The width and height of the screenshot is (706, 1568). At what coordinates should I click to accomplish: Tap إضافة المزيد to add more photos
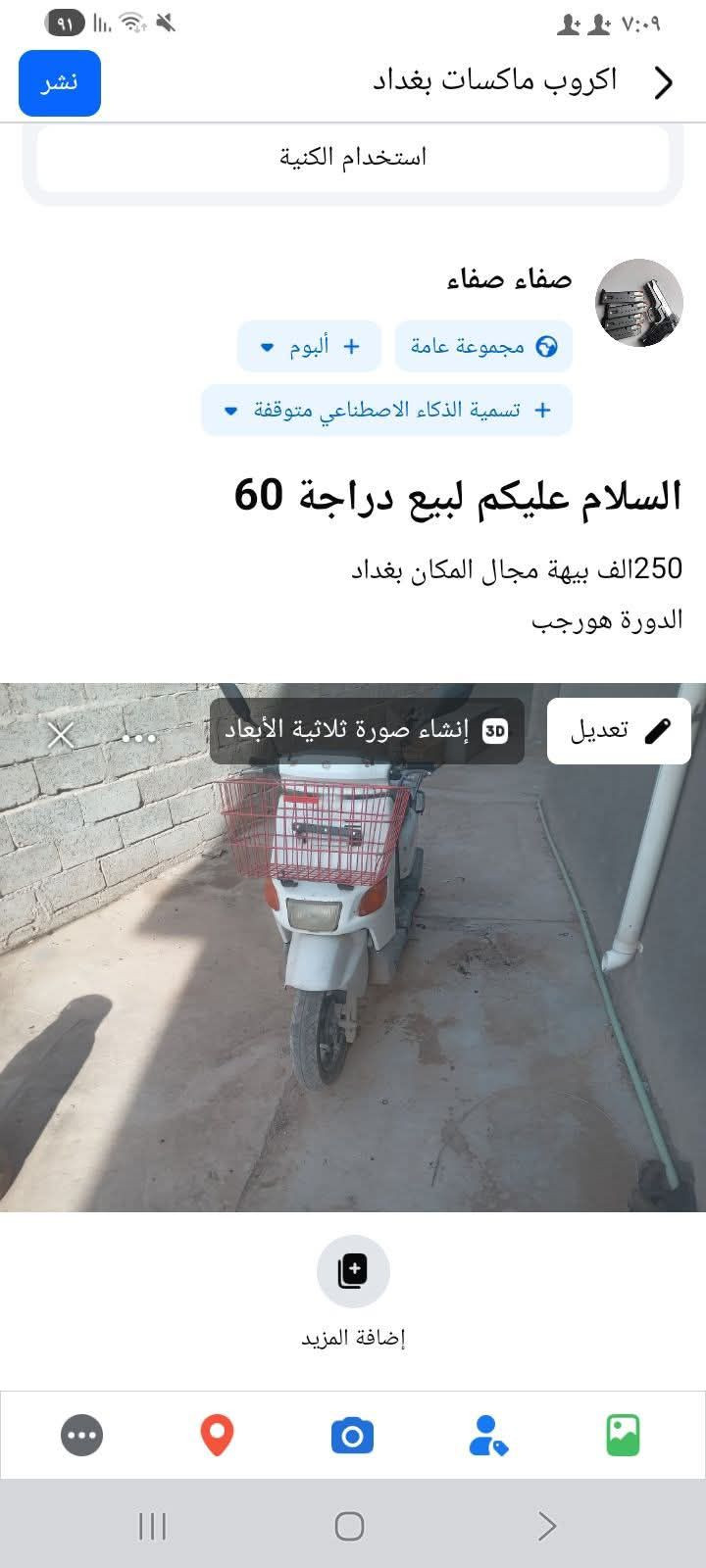pos(353,1291)
